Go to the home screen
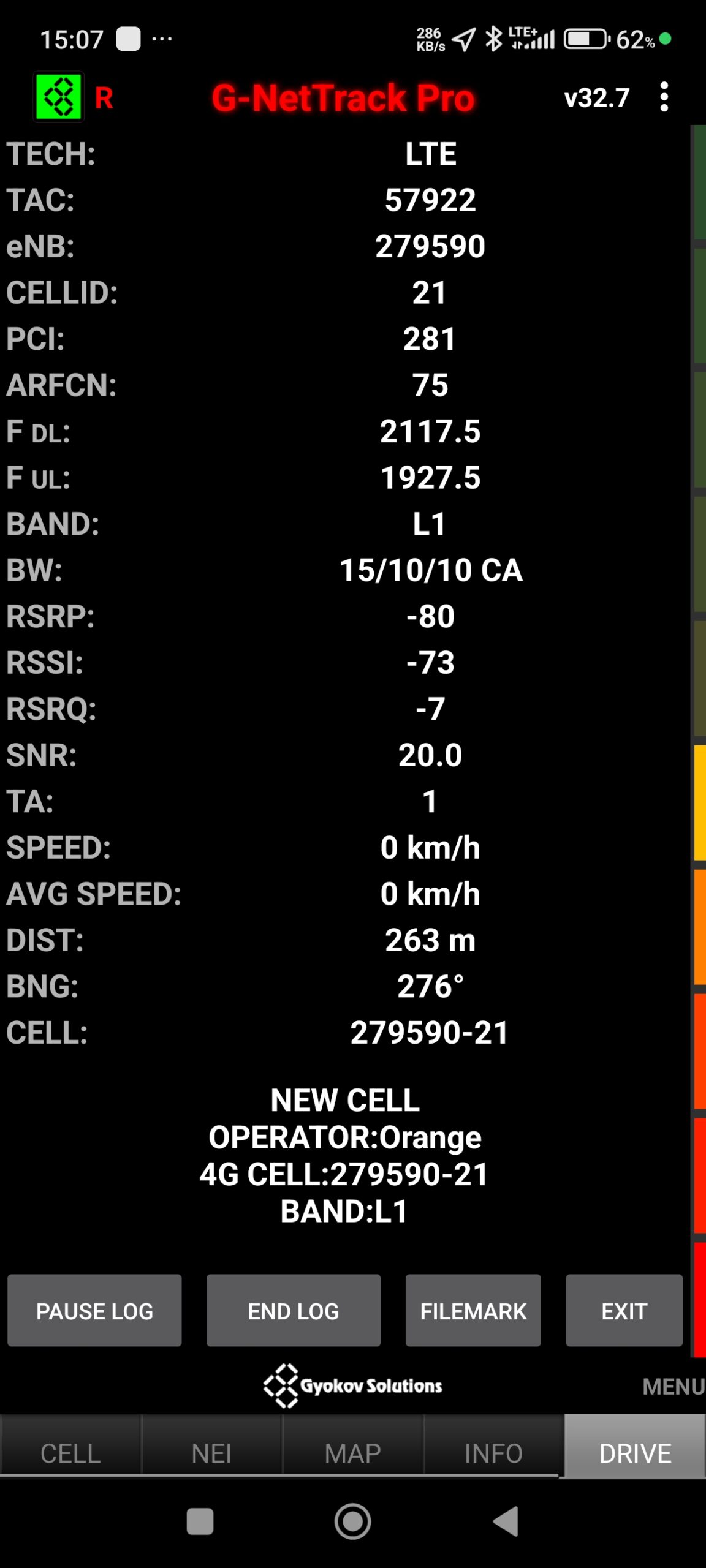706x1568 pixels. pos(352,1521)
